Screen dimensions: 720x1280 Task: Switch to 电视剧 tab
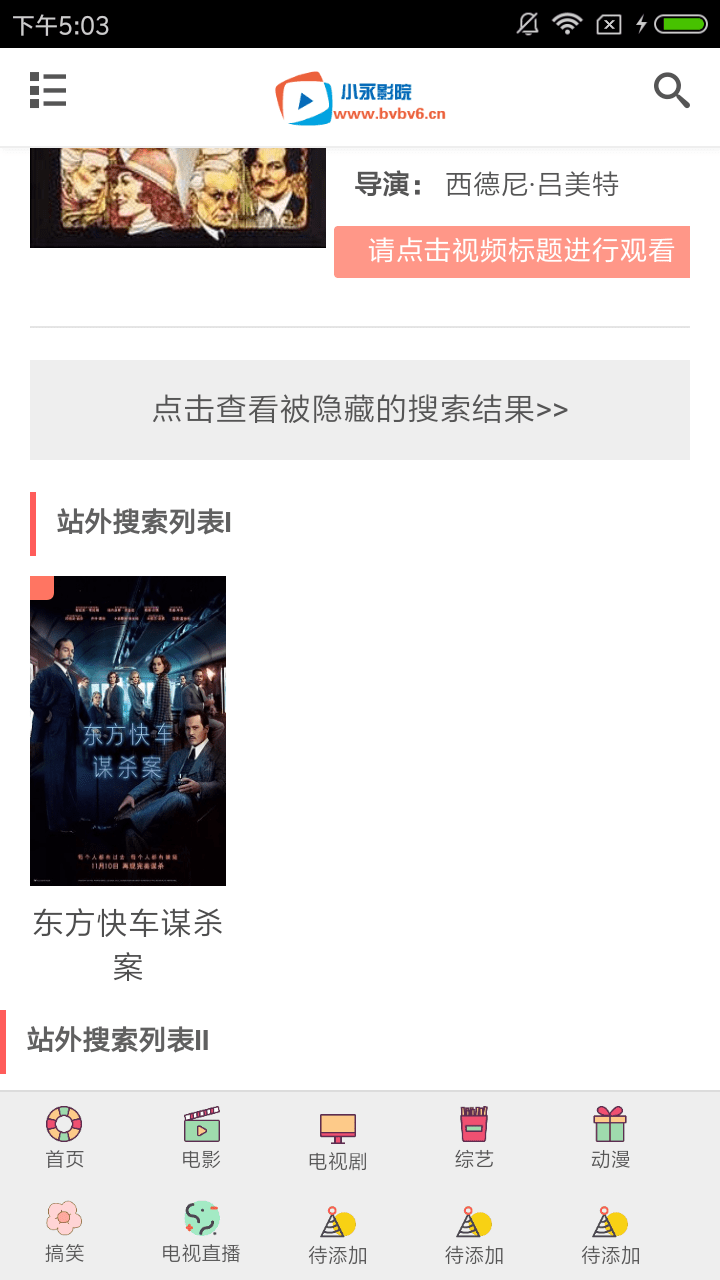click(x=338, y=1140)
